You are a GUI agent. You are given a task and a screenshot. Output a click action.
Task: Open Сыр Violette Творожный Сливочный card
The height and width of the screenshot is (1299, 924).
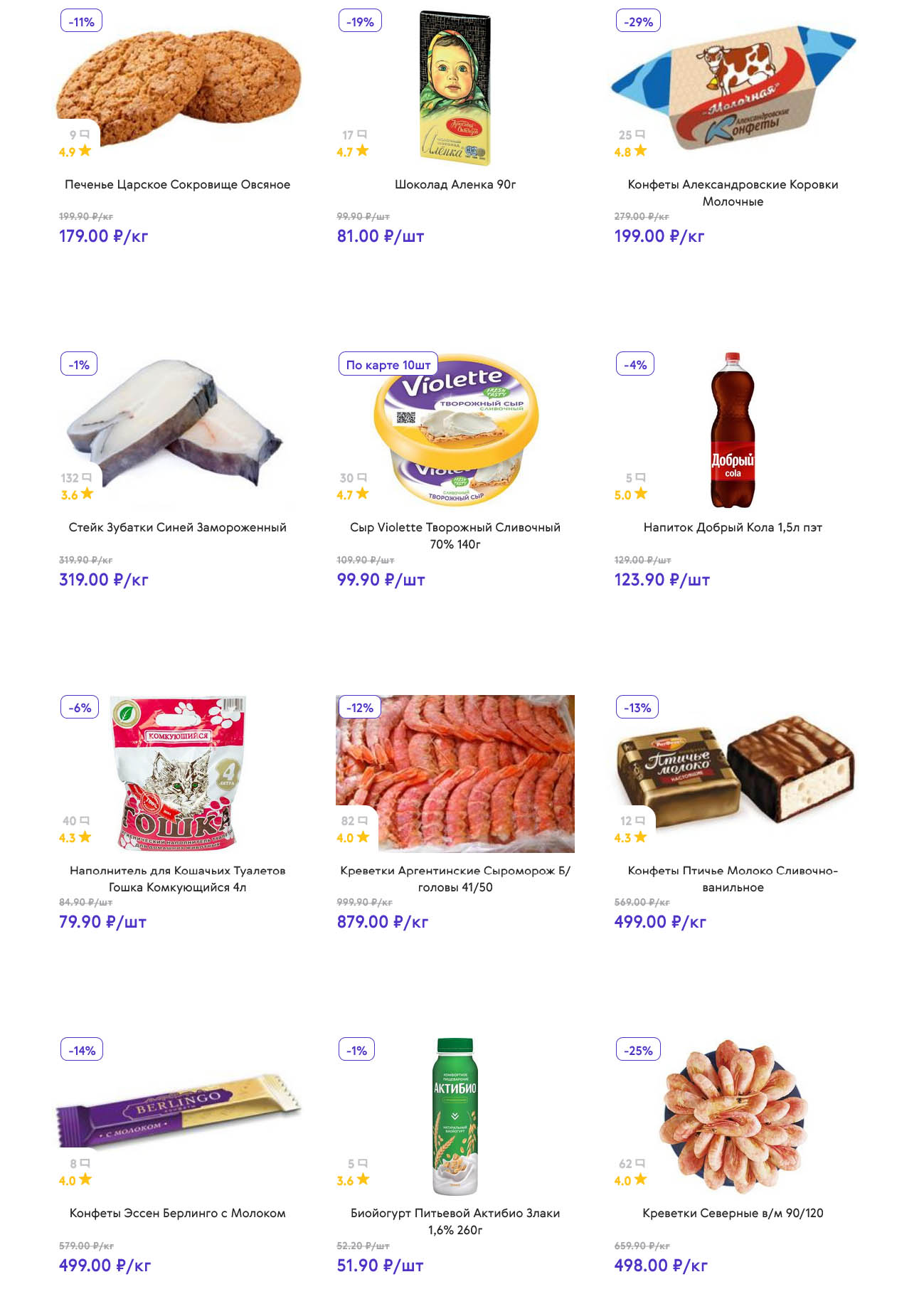click(455, 535)
